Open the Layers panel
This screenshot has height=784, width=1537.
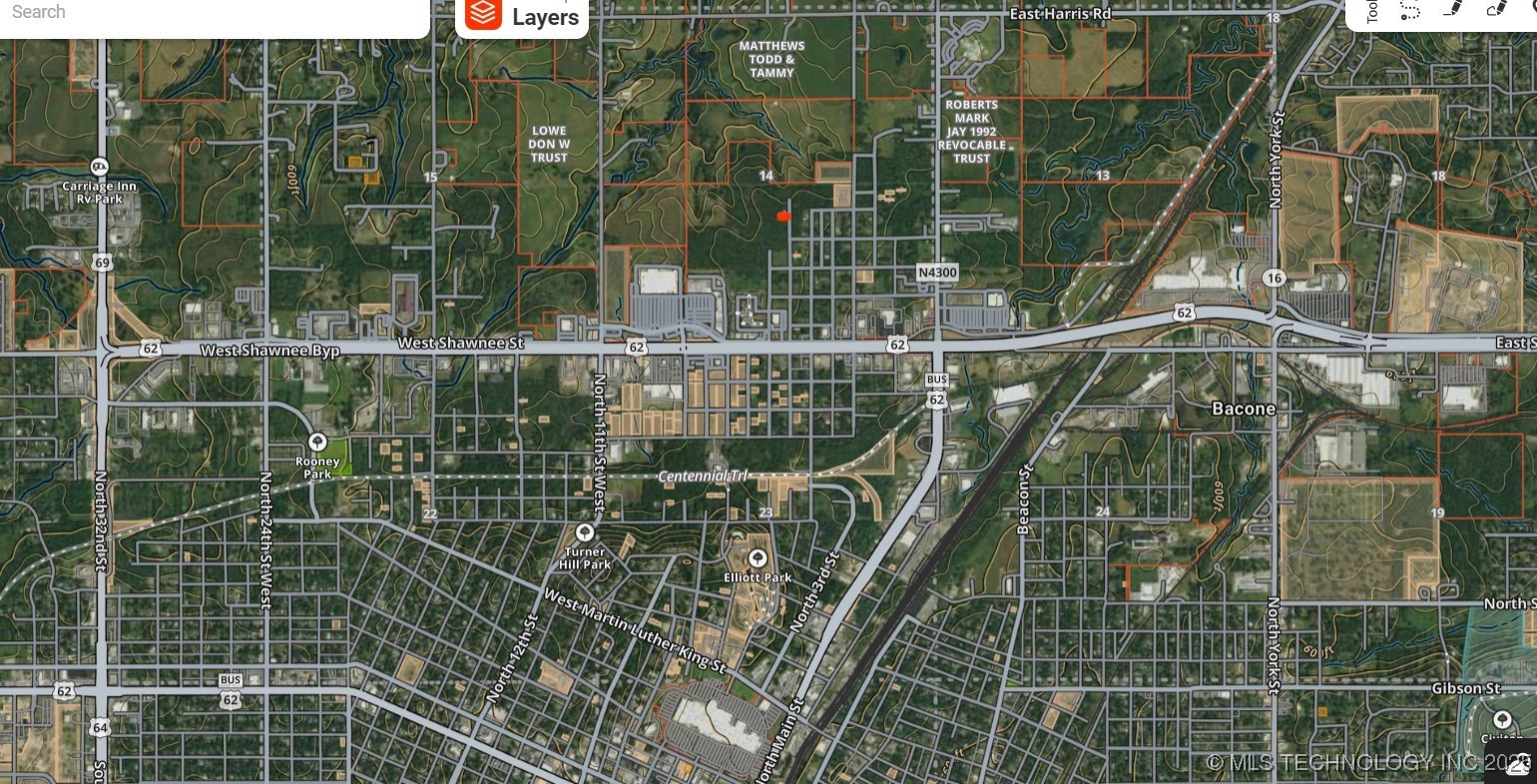[522, 16]
